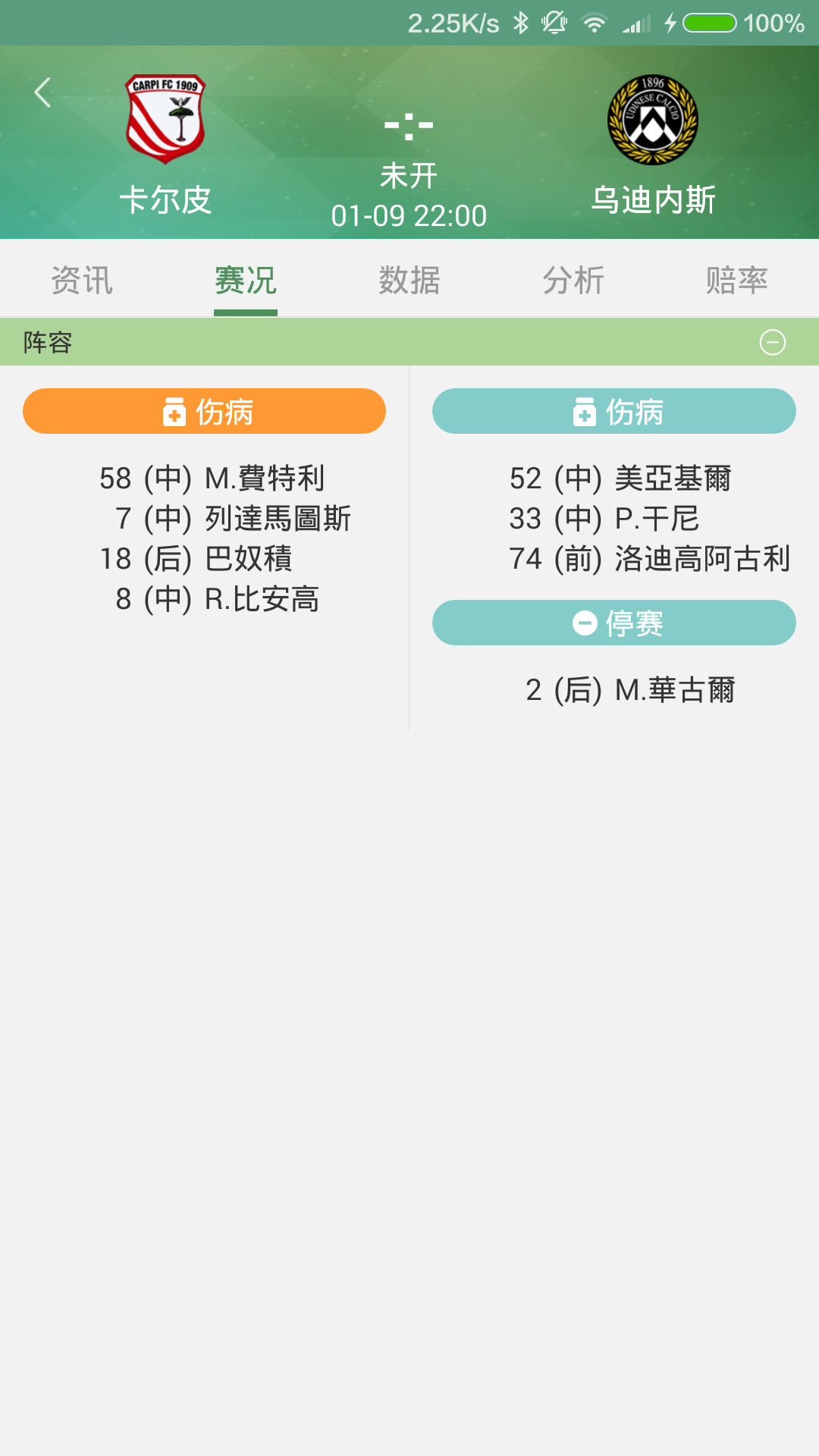Tap the Wi-Fi icon in the status bar

click(x=595, y=23)
